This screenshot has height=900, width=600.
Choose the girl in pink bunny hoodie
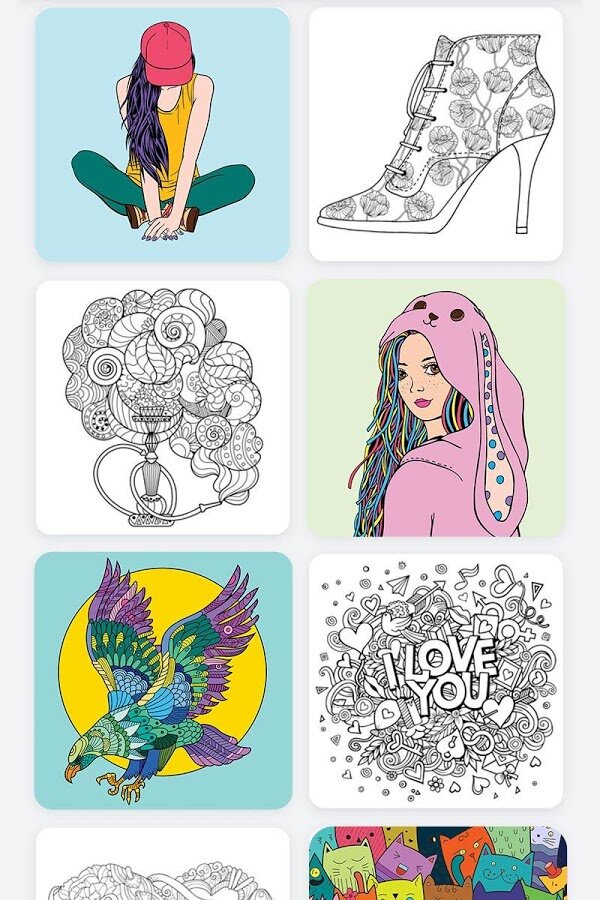point(436,407)
